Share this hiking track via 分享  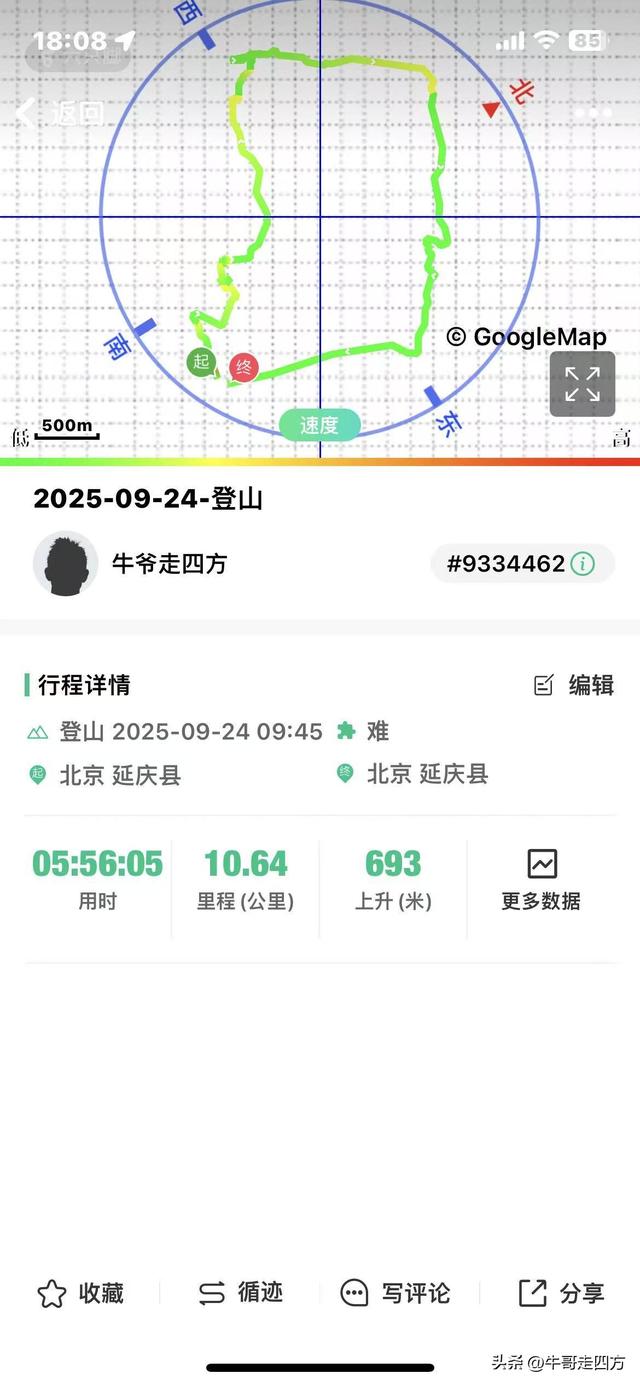coord(561,1293)
